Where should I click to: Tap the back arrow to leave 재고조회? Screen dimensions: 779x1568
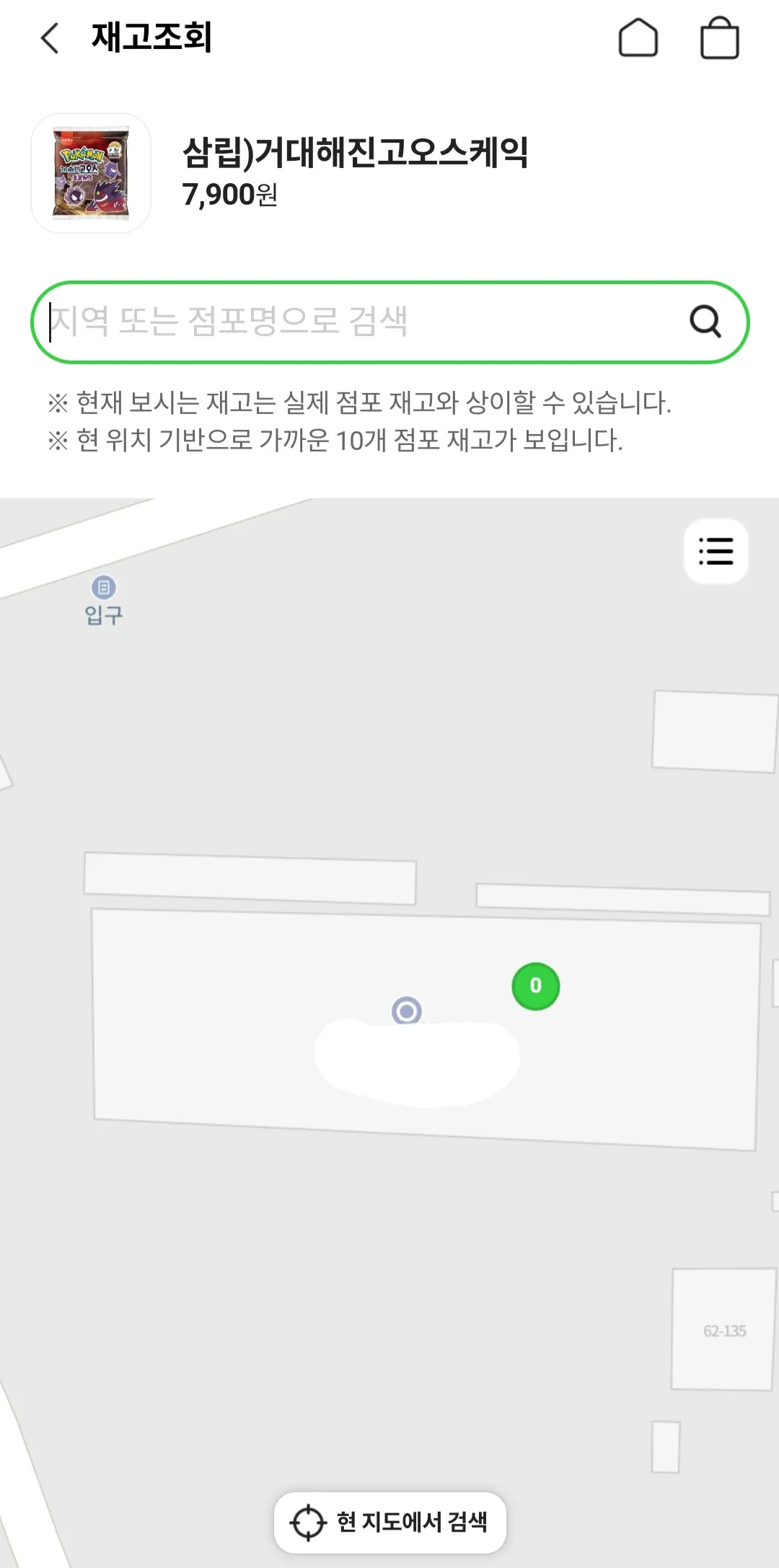tap(48, 38)
